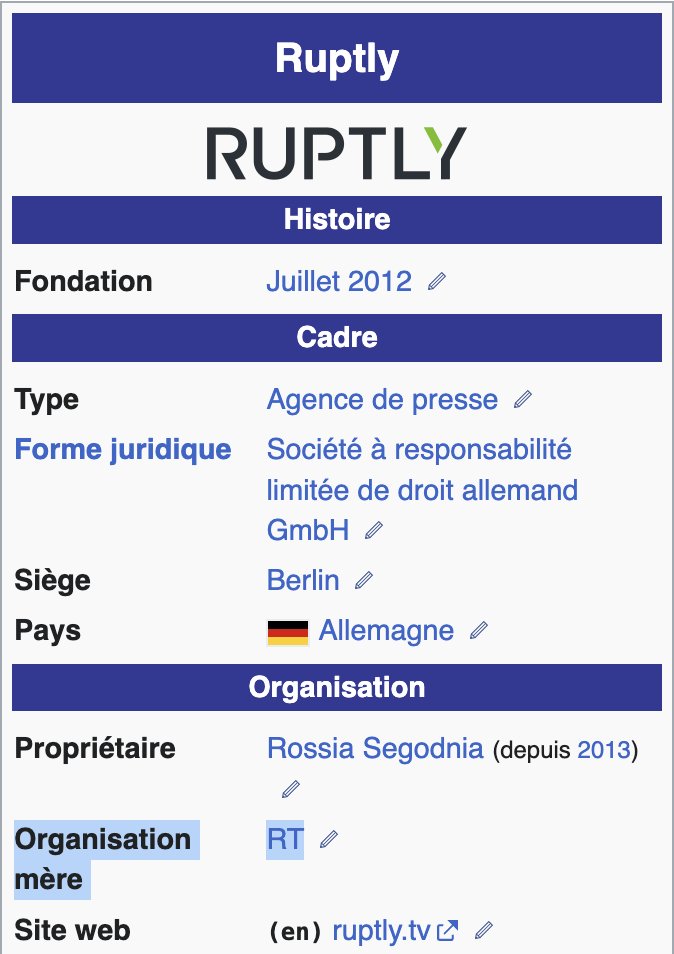
Task: Open the RT parent organisation link
Action: tap(285, 839)
